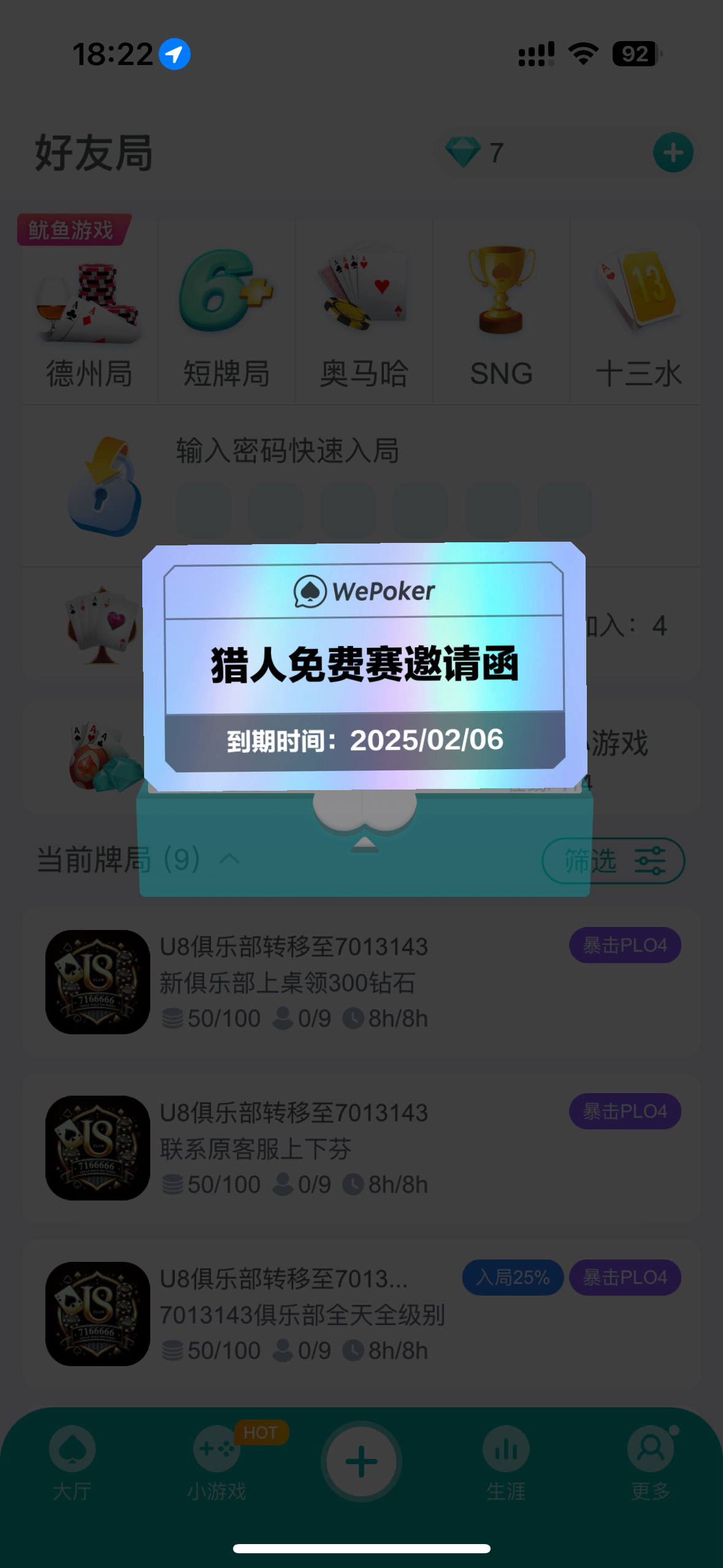Open the 联系原客服上下芬 table

coord(361,1148)
